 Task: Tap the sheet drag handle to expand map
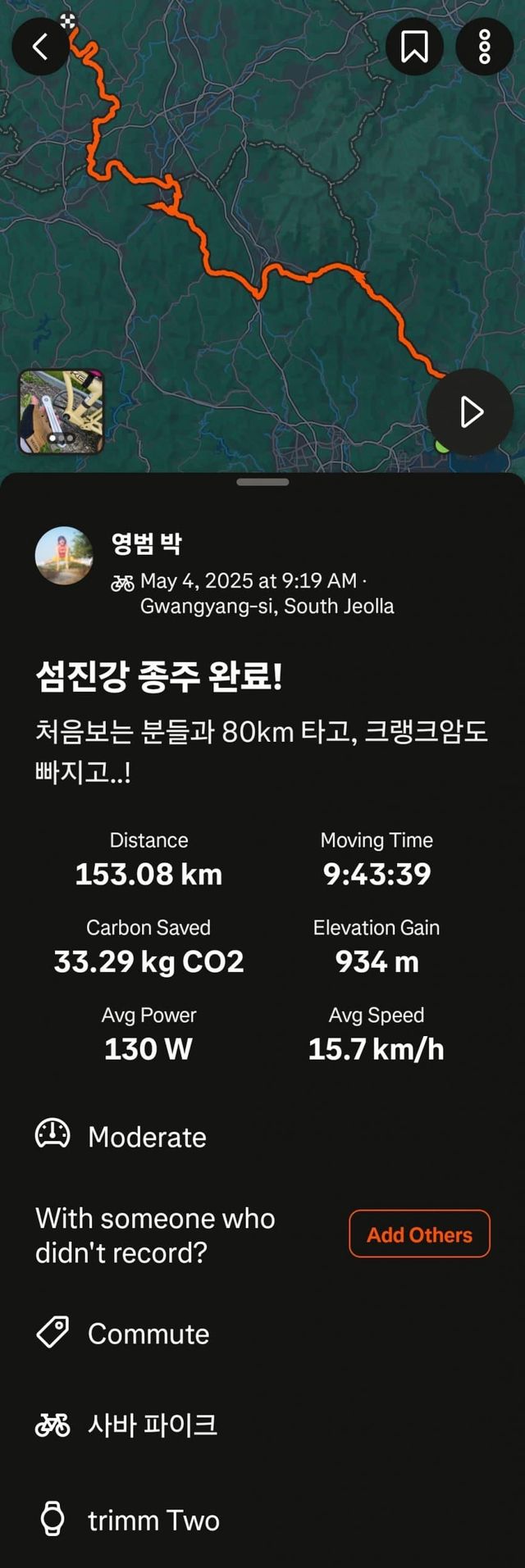pos(262,482)
